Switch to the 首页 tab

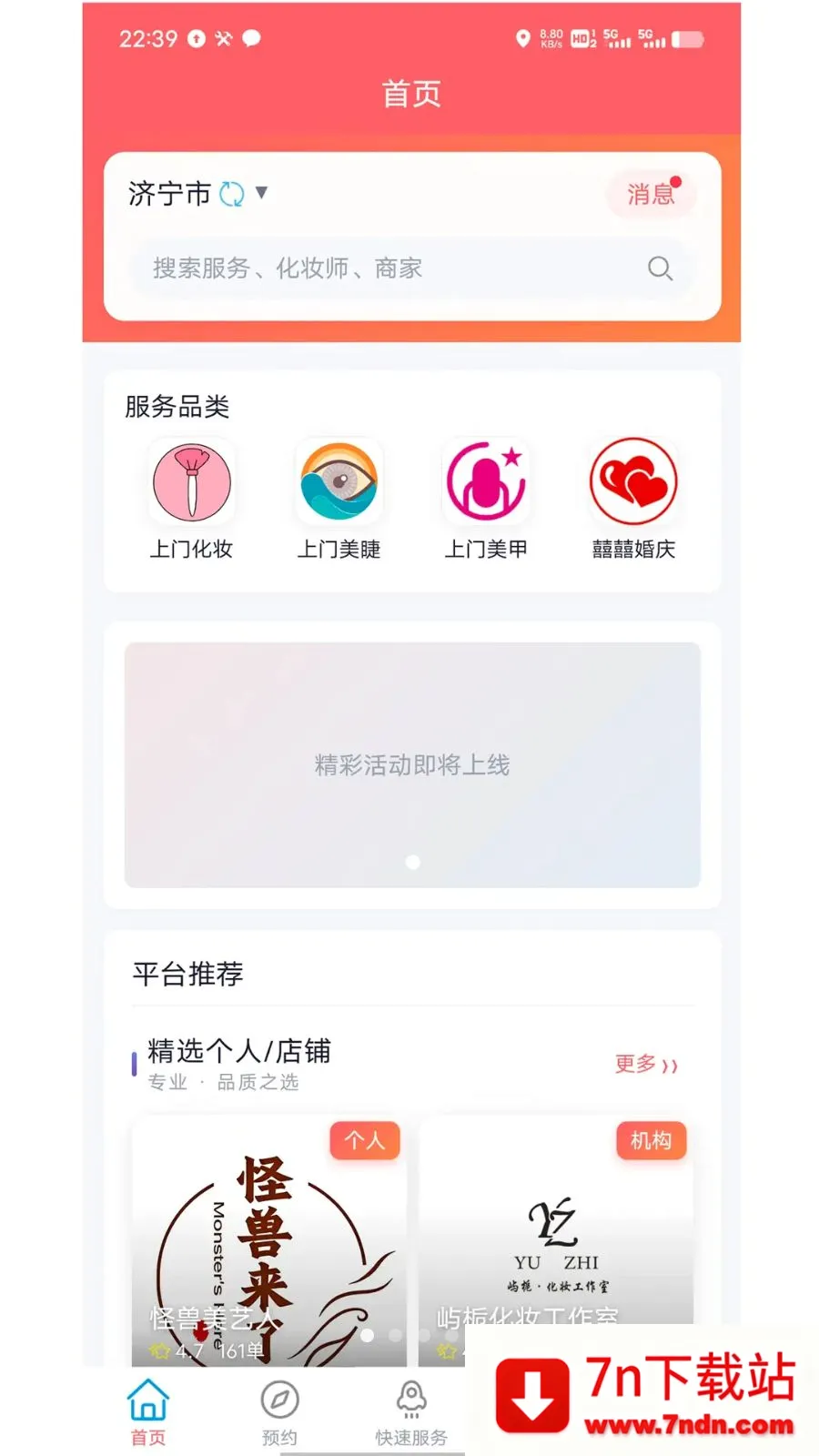(x=148, y=1412)
